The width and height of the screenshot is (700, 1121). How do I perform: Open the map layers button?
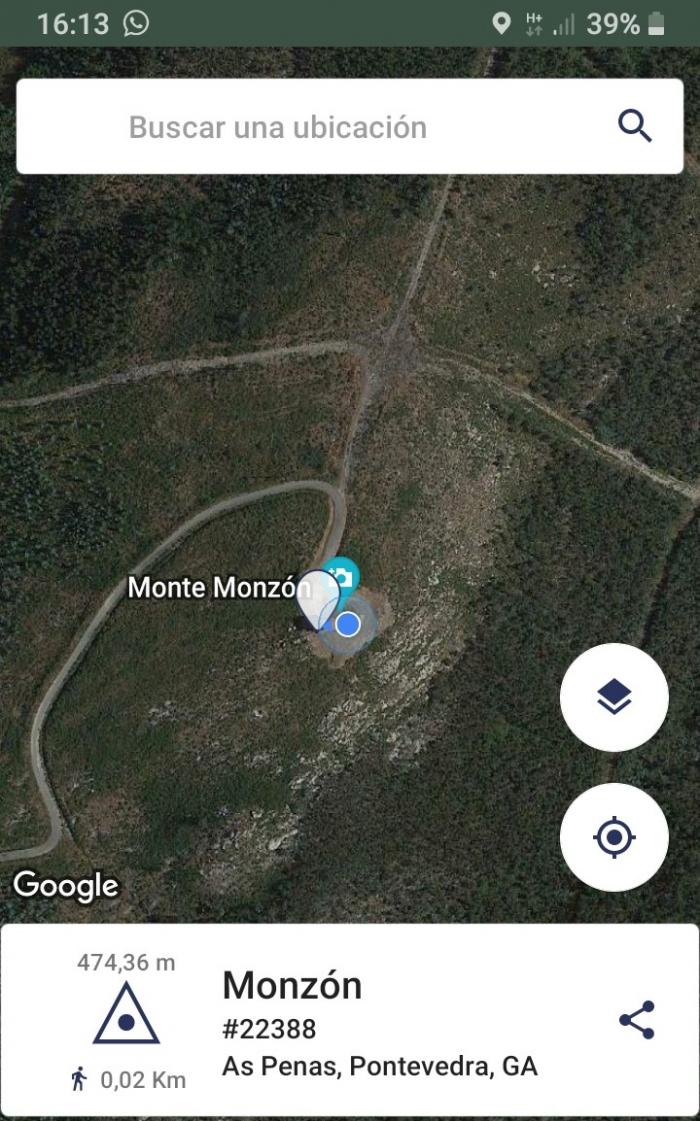click(614, 697)
